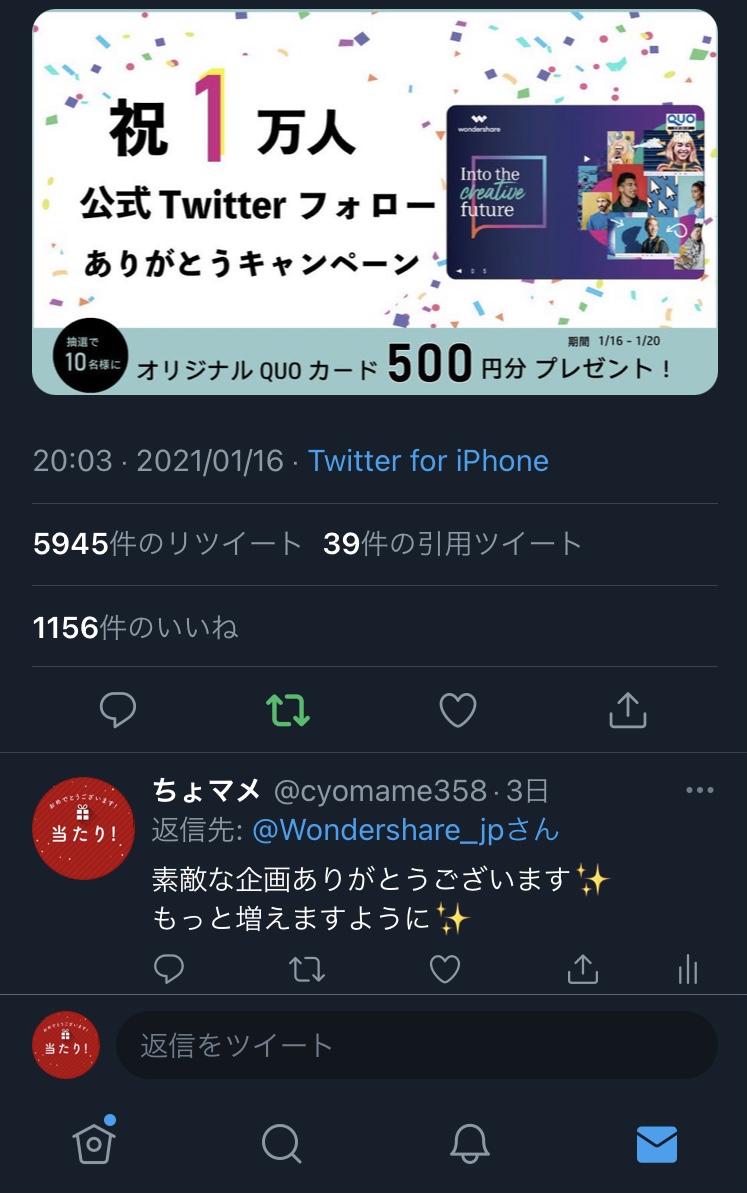Open the @Wondershare_jp mention link
Screen dimensions: 747x1193
pyautogui.click(x=405, y=830)
